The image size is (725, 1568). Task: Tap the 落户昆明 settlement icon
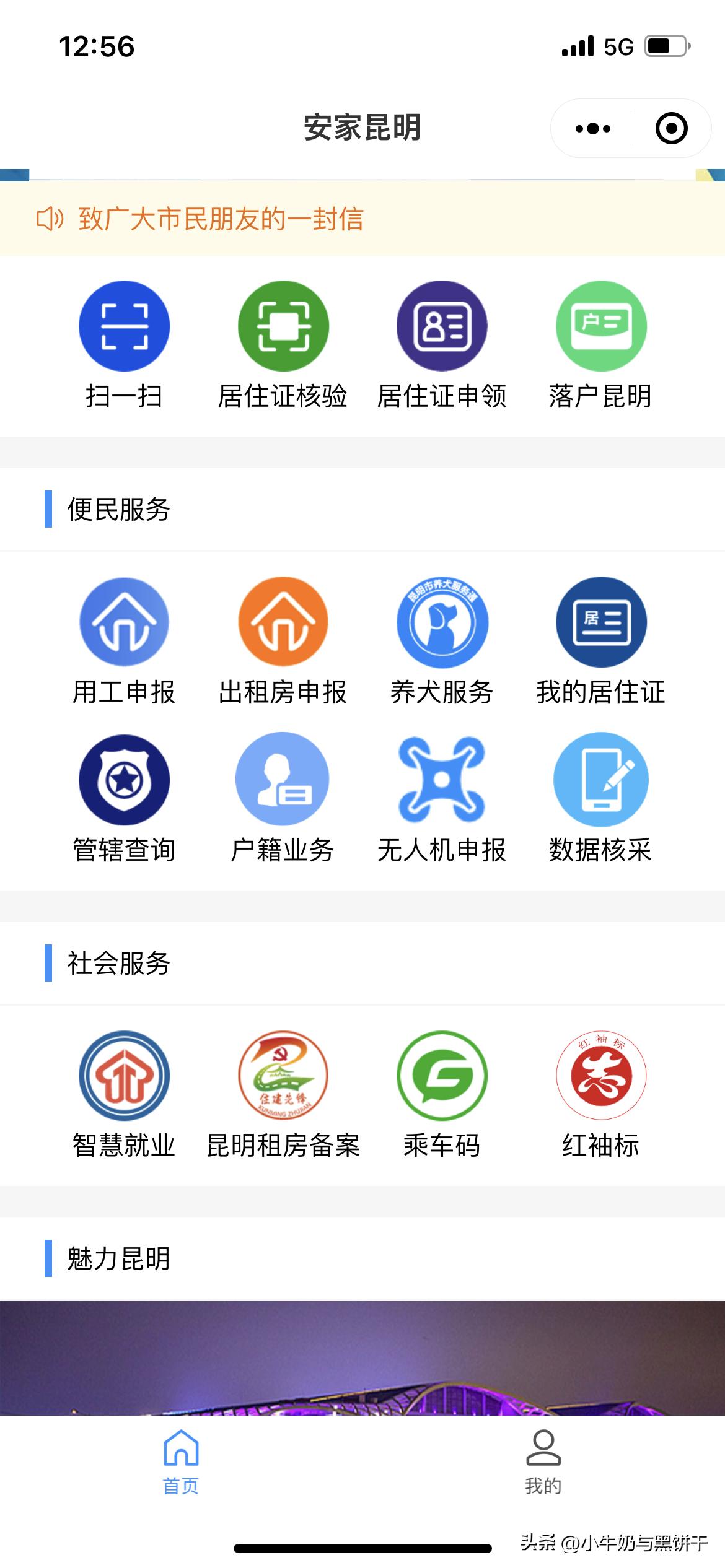[x=599, y=325]
